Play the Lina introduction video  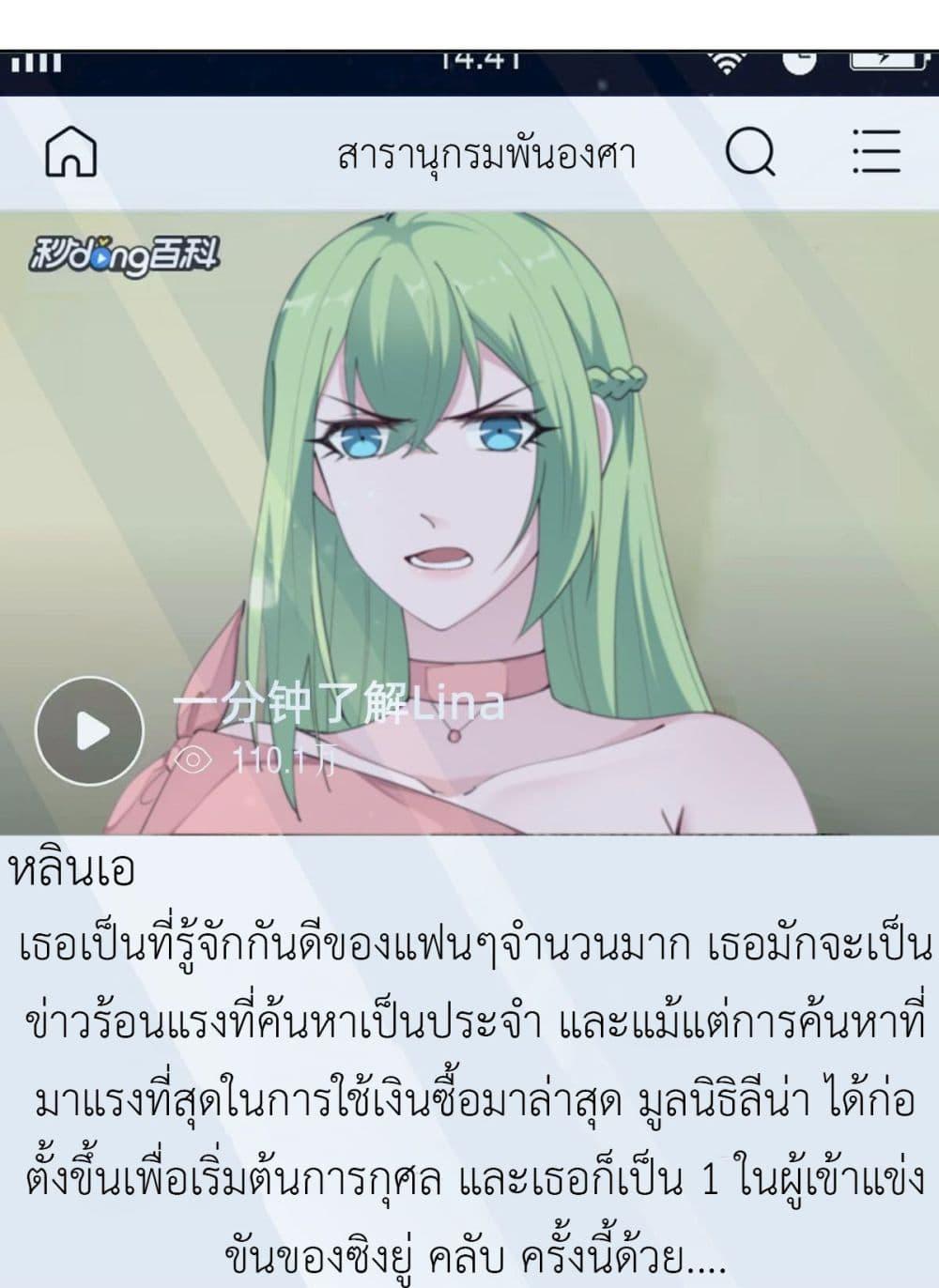(89, 730)
